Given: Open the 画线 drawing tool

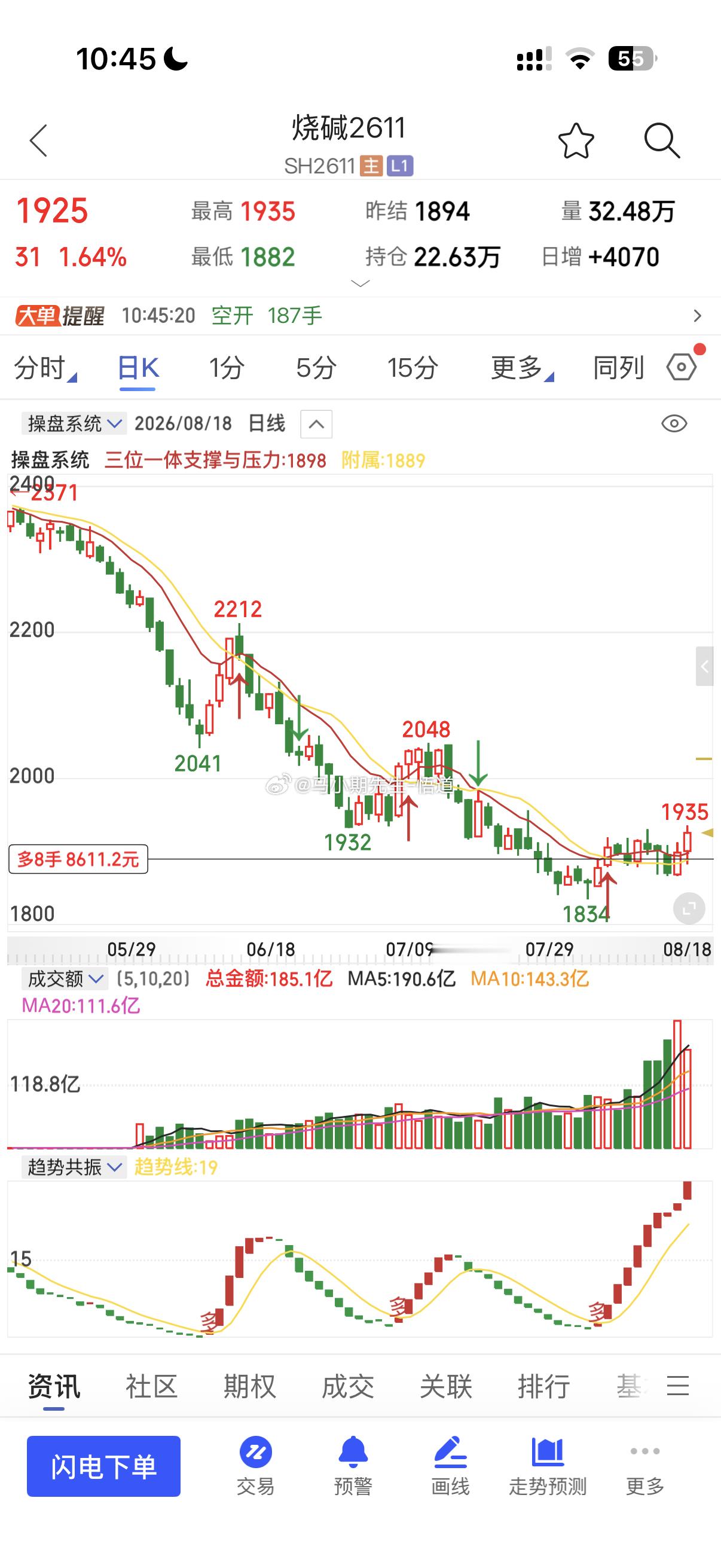Looking at the screenshot, I should pyautogui.click(x=450, y=1466).
